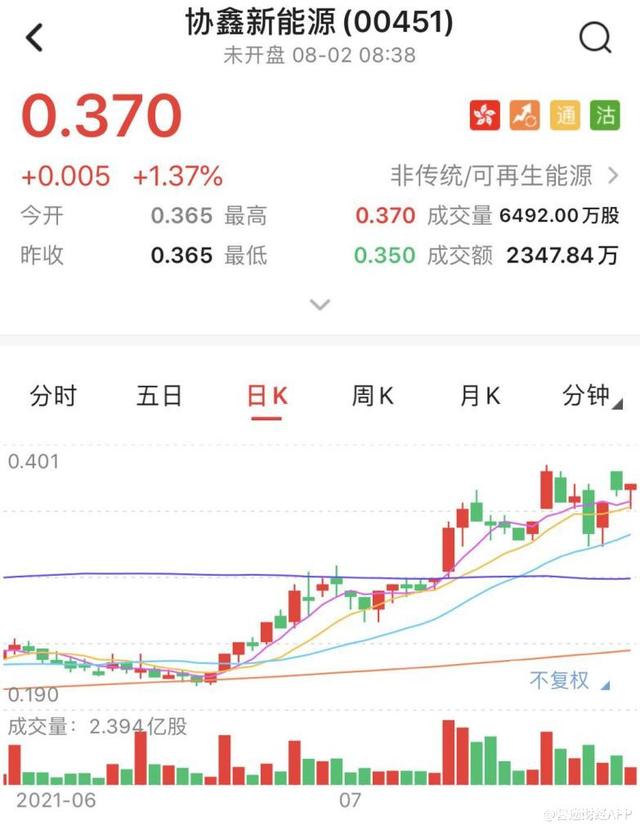Viewport: 640px width, 830px height.
Task: Tap the orange chart badge icon
Action: click(524, 116)
